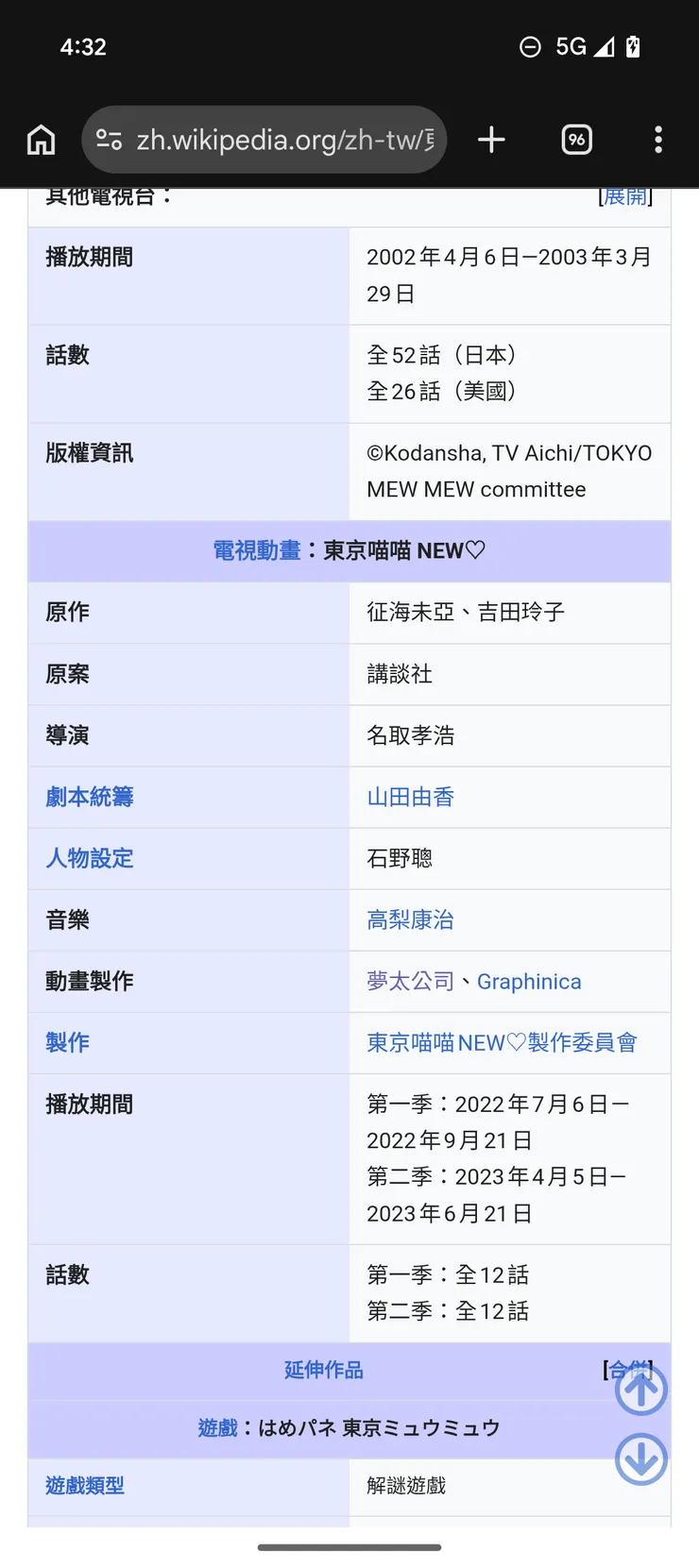Open the 劇本統籌 page link

(x=88, y=797)
